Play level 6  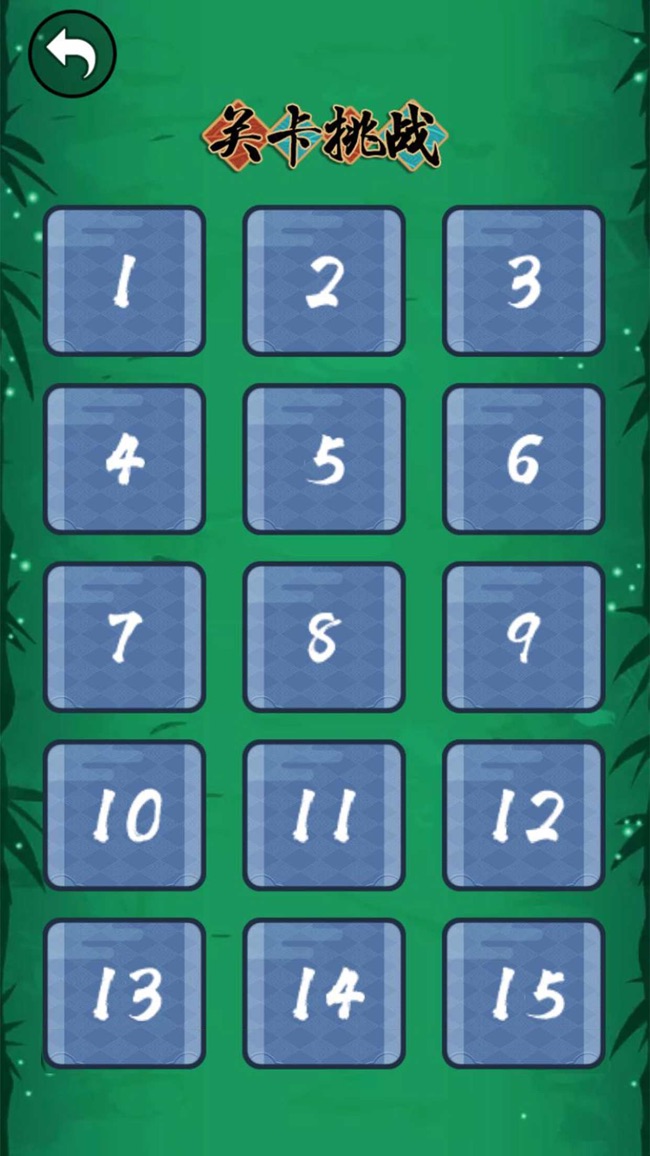[x=524, y=459]
